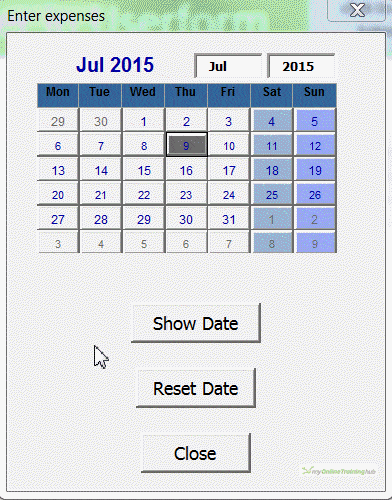
Task: Select July 10 date cell
Action: 229,145
